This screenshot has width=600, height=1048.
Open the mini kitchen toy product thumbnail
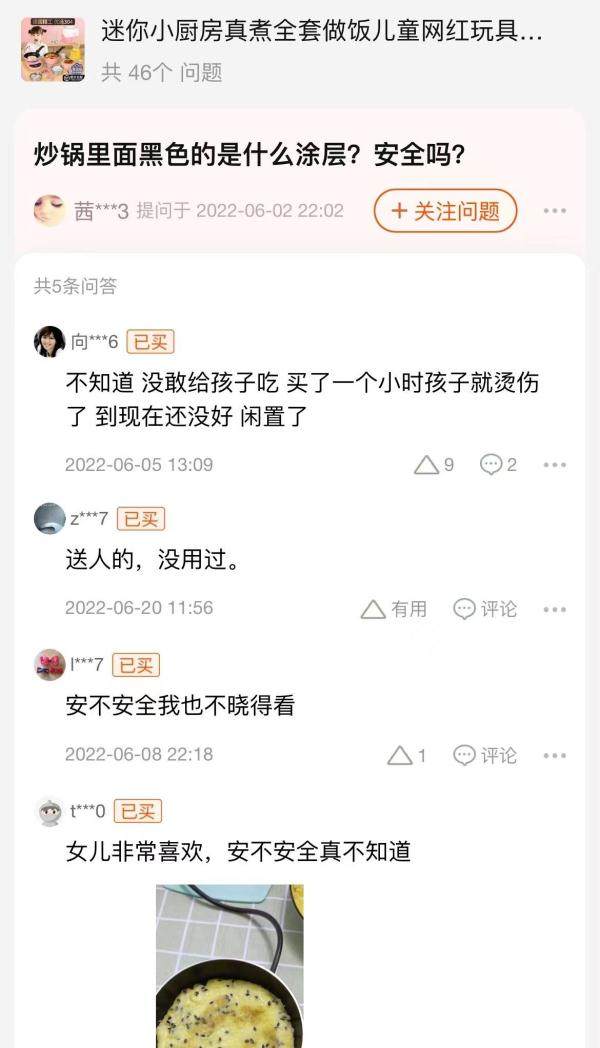click(x=52, y=50)
